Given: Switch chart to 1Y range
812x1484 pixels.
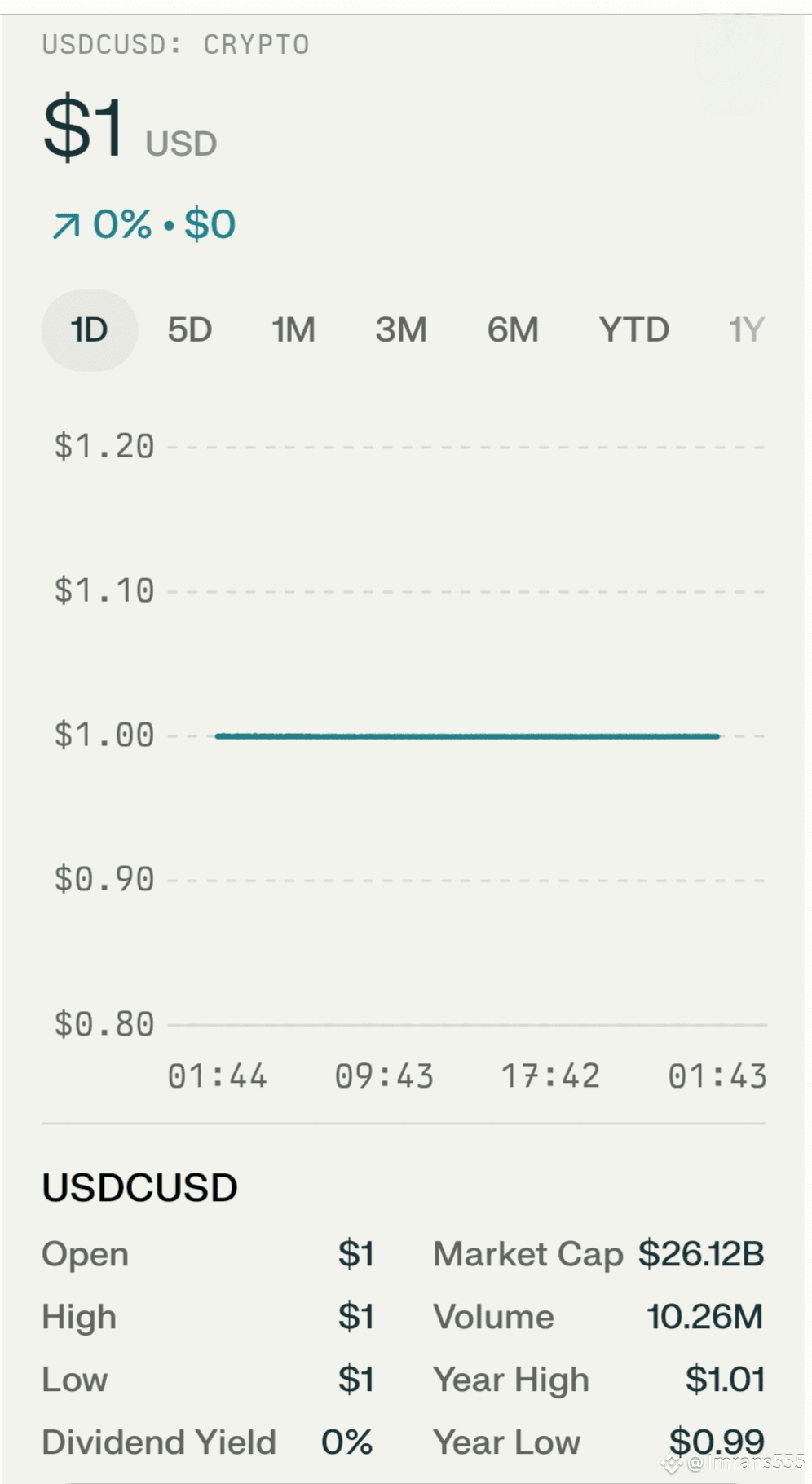Looking at the screenshot, I should point(746,330).
